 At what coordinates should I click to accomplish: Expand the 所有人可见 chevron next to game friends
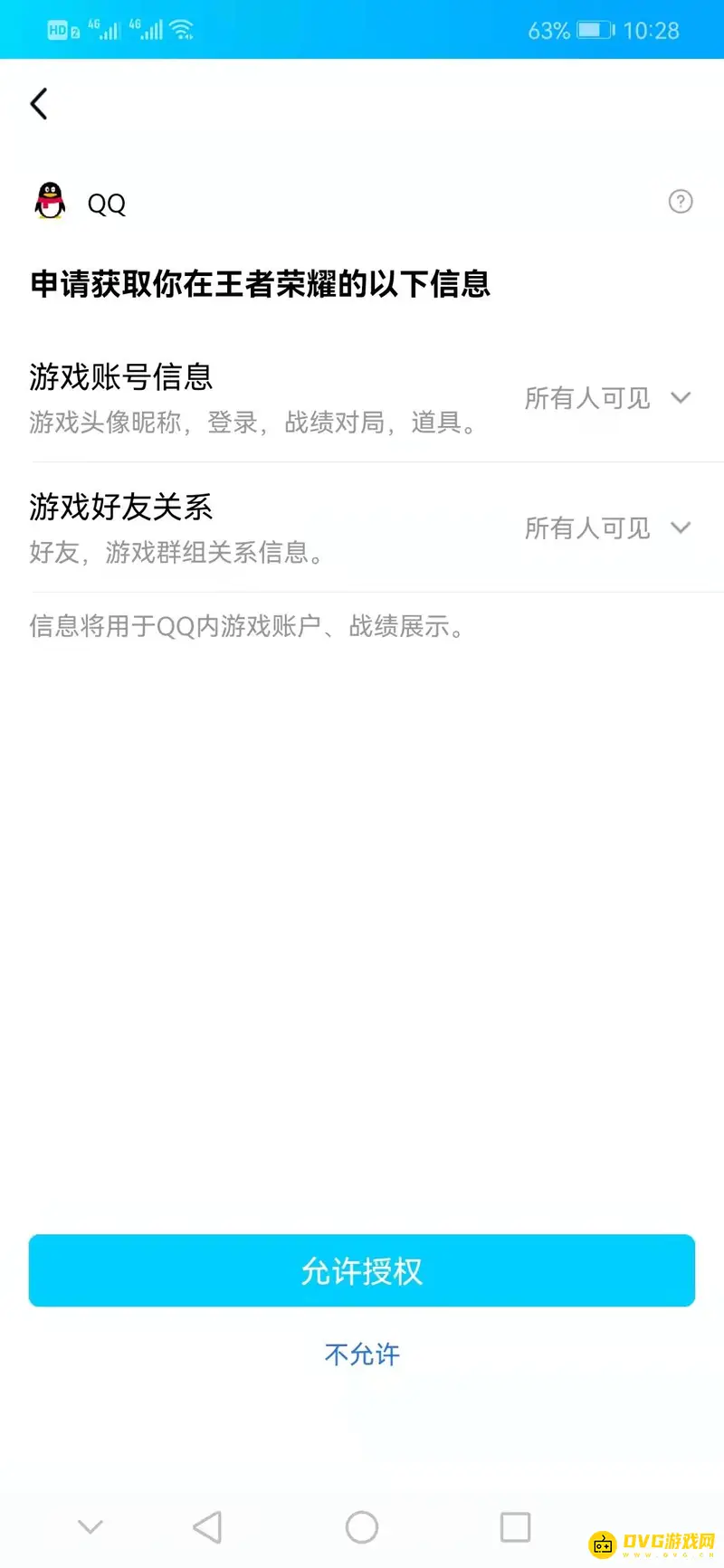[x=681, y=527]
